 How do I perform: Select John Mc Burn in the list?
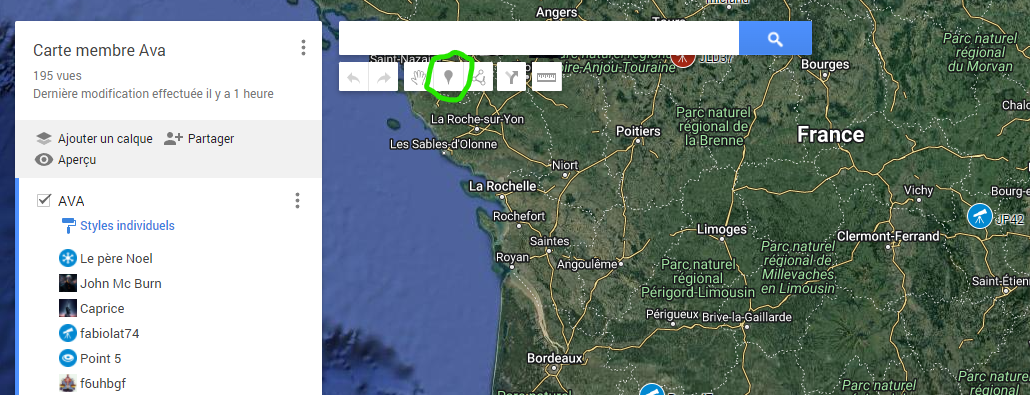pos(121,283)
